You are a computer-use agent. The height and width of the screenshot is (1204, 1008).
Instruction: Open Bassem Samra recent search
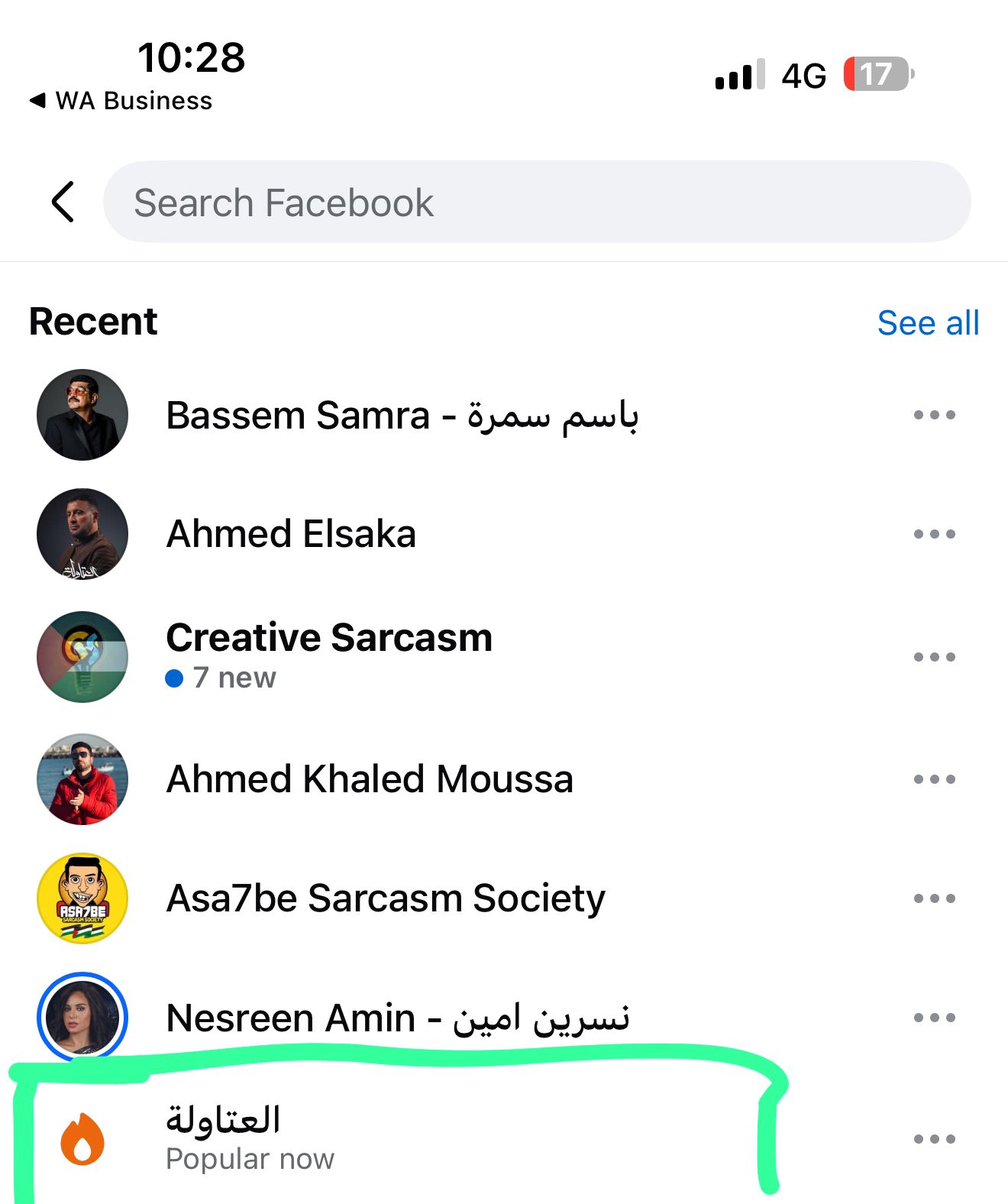[x=402, y=416]
